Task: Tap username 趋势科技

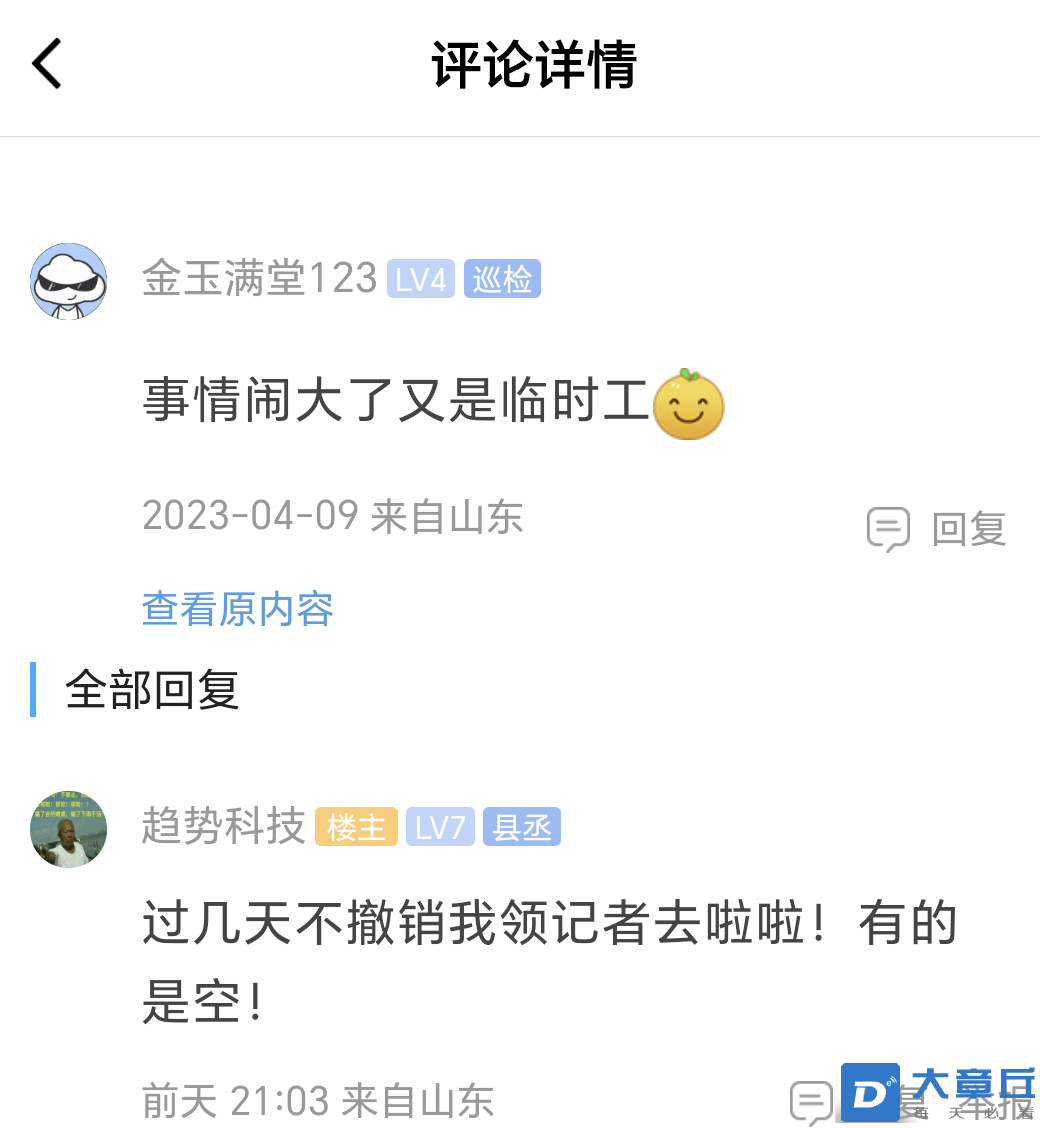Action: 224,827
